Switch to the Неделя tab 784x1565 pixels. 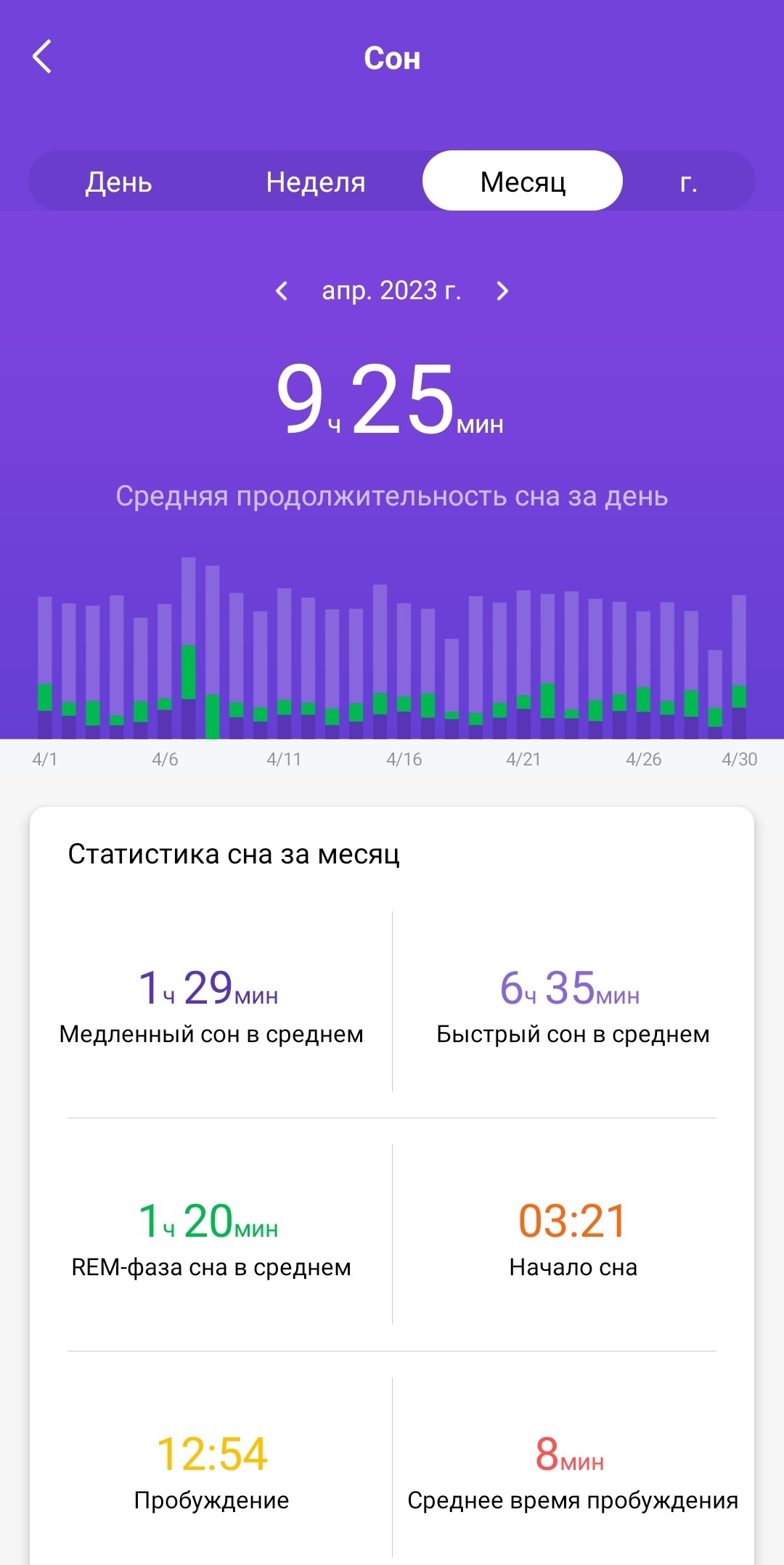coord(316,182)
